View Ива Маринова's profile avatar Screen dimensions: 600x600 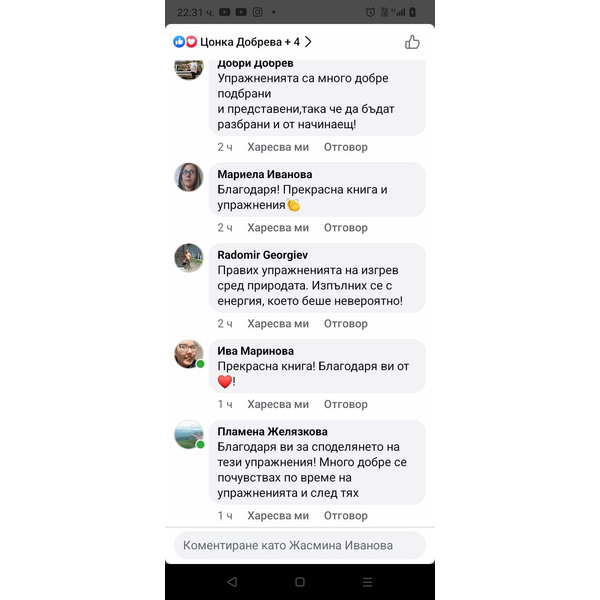(x=189, y=354)
